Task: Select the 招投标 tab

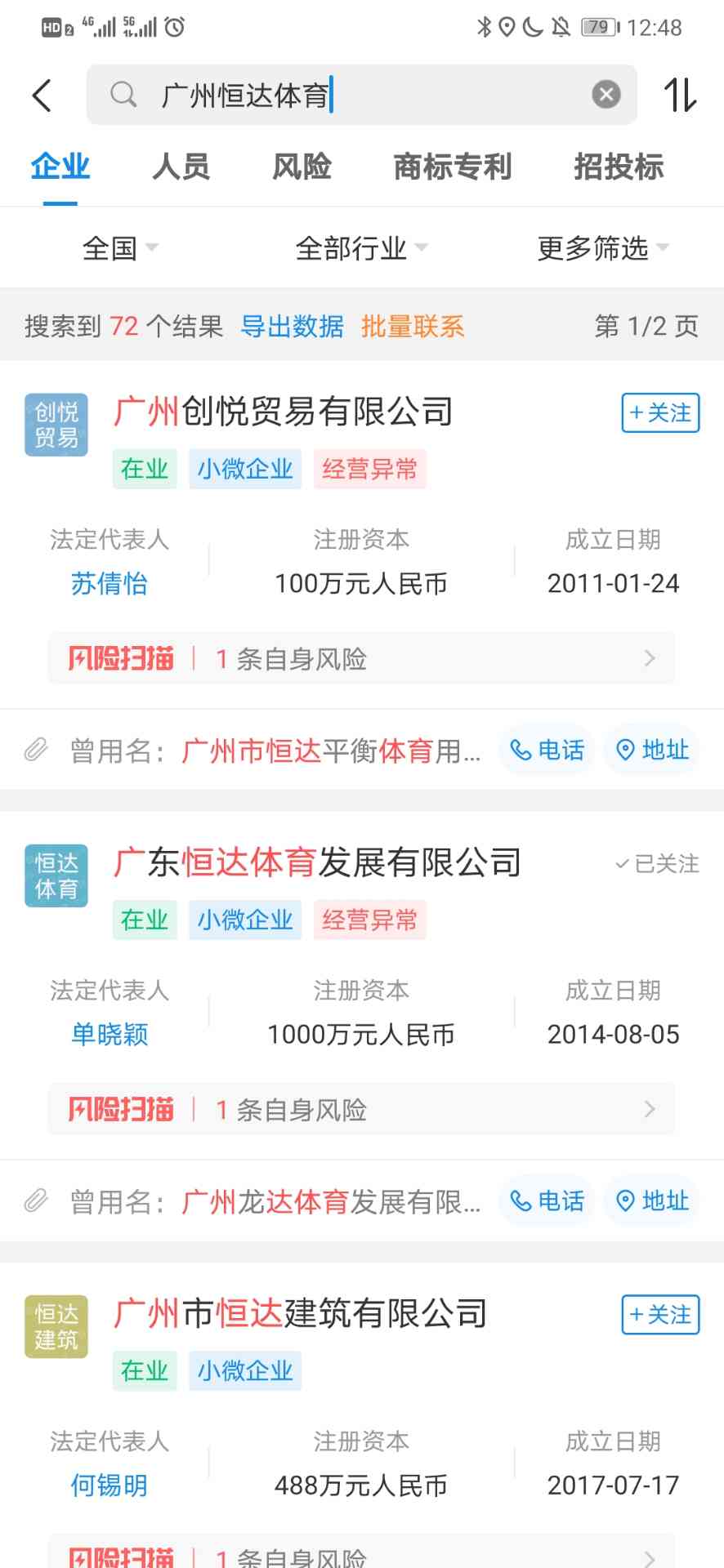Action: tap(619, 167)
